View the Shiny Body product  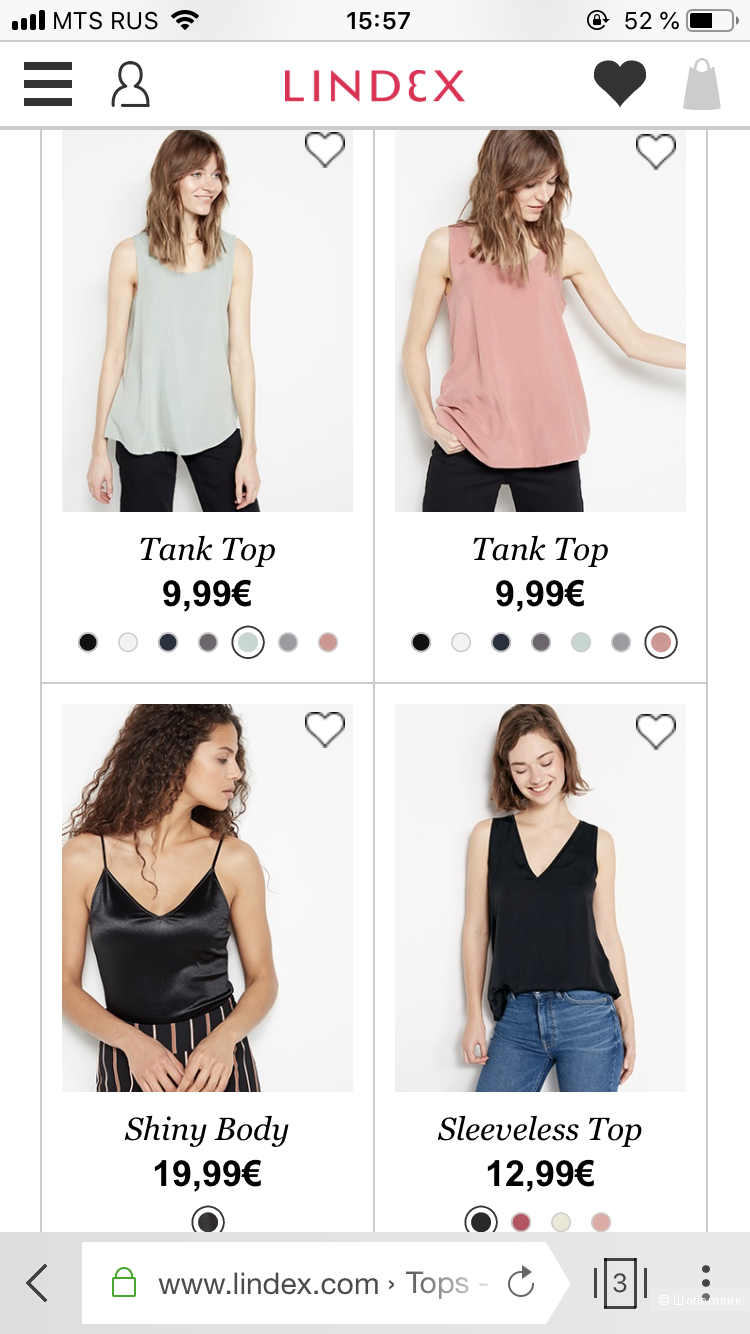pyautogui.click(x=207, y=898)
